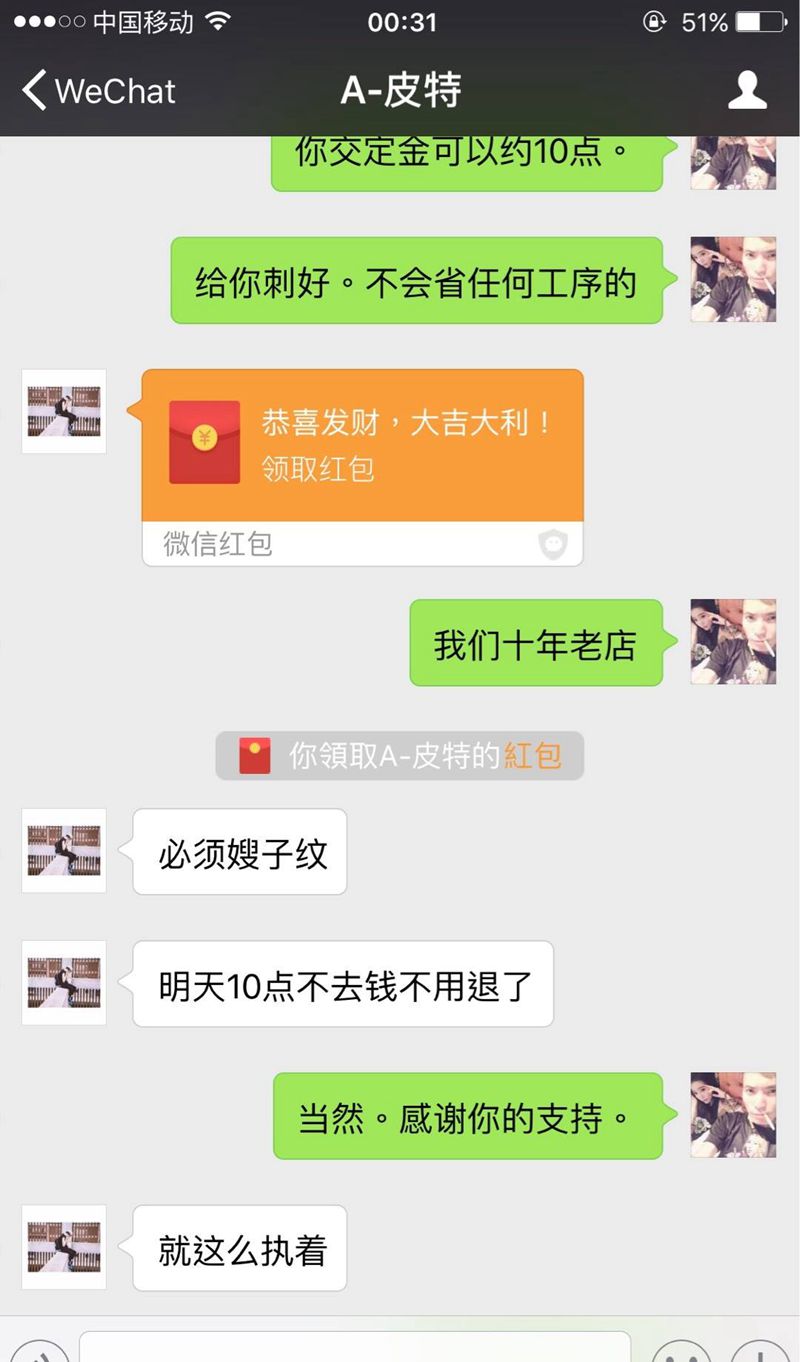Tap the message text input field

(355, 1348)
